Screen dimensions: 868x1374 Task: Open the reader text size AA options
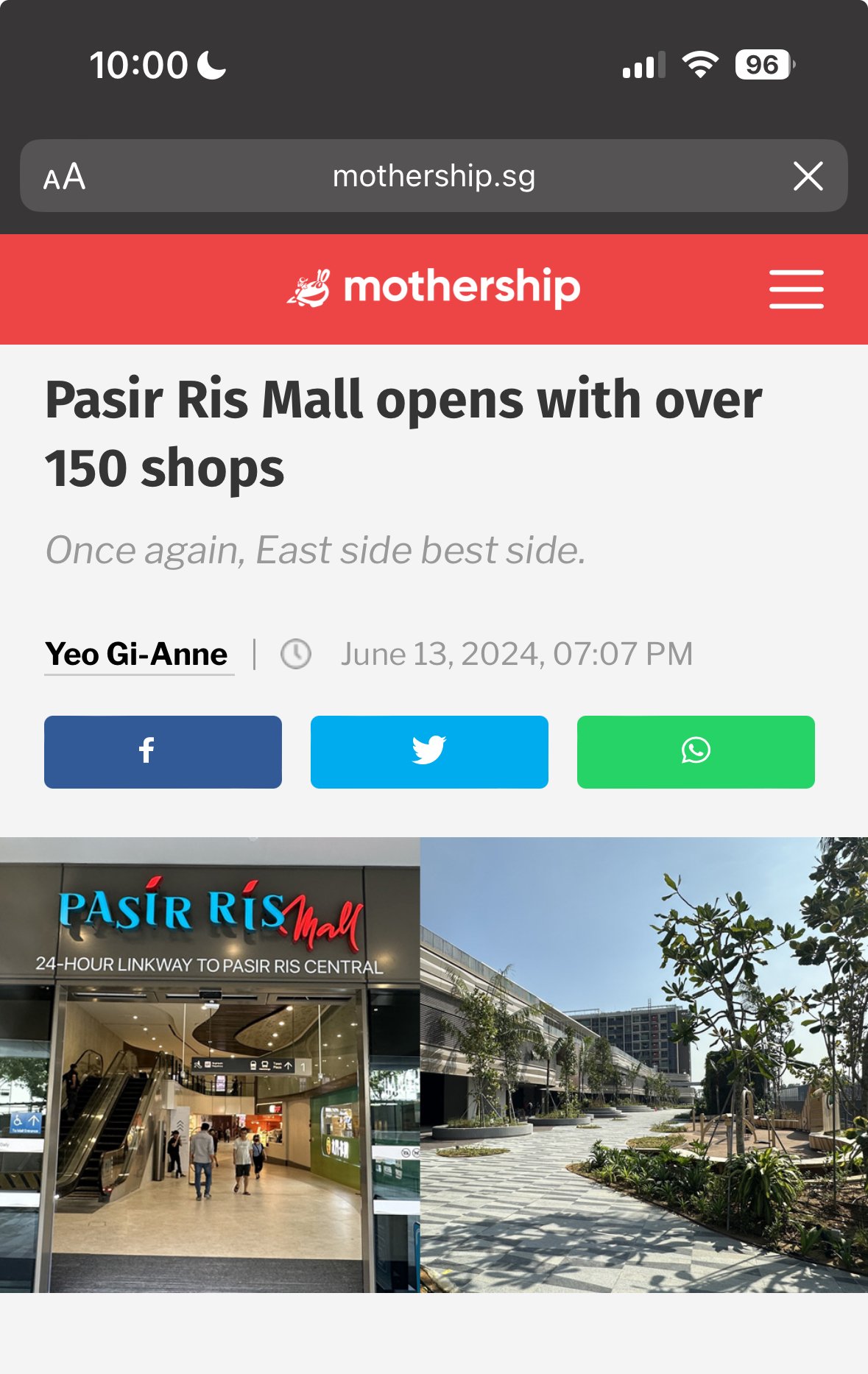[x=65, y=177]
